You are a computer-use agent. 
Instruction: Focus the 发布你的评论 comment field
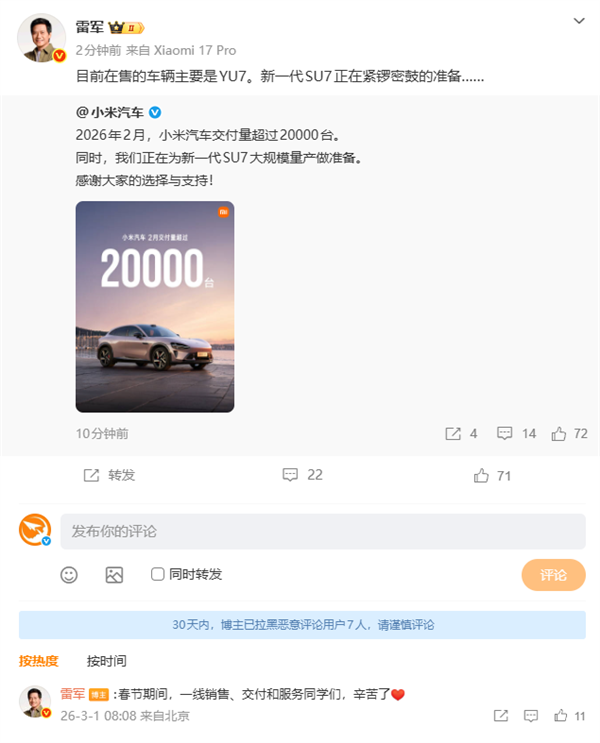pos(323,532)
